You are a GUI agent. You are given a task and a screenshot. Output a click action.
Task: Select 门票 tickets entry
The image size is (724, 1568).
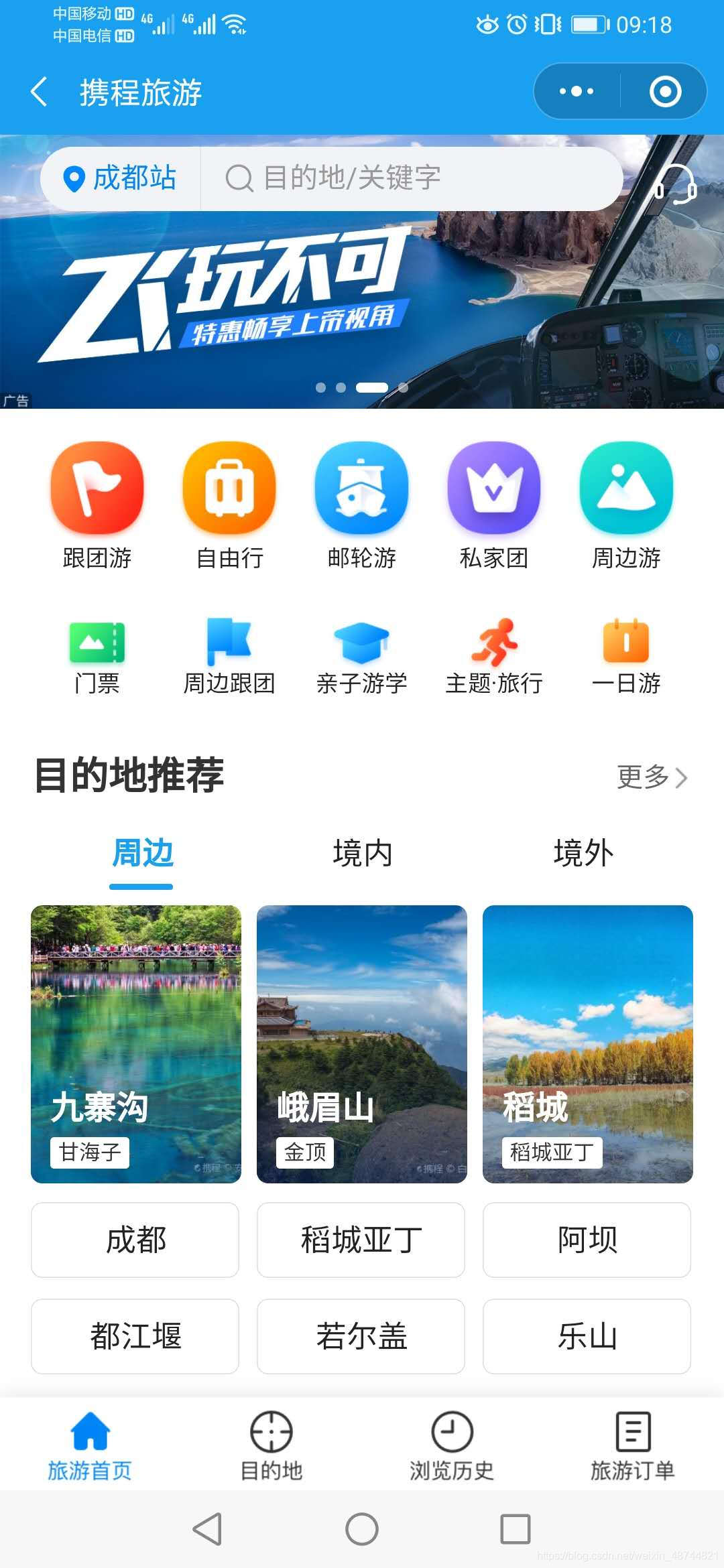(x=97, y=657)
